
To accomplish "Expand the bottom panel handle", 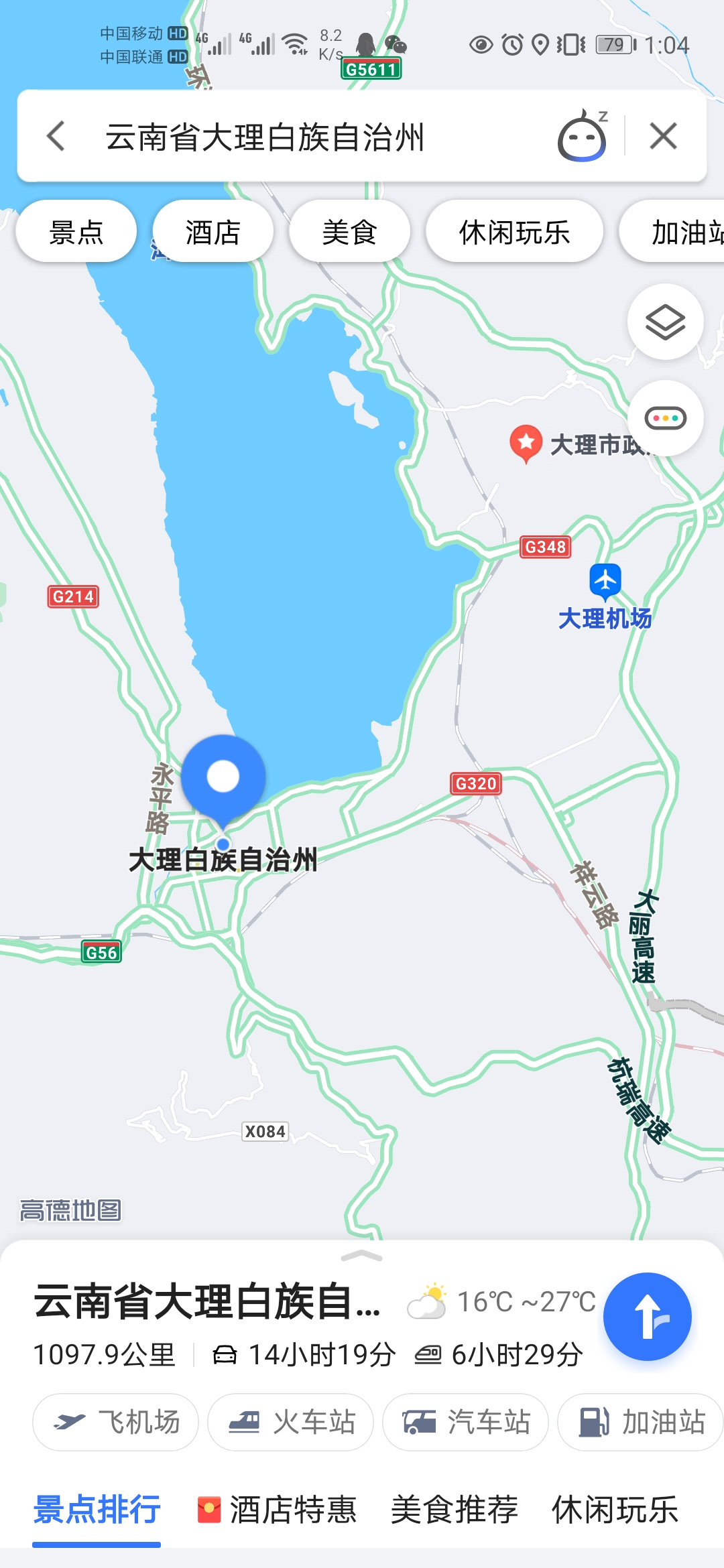I will click(362, 1256).
